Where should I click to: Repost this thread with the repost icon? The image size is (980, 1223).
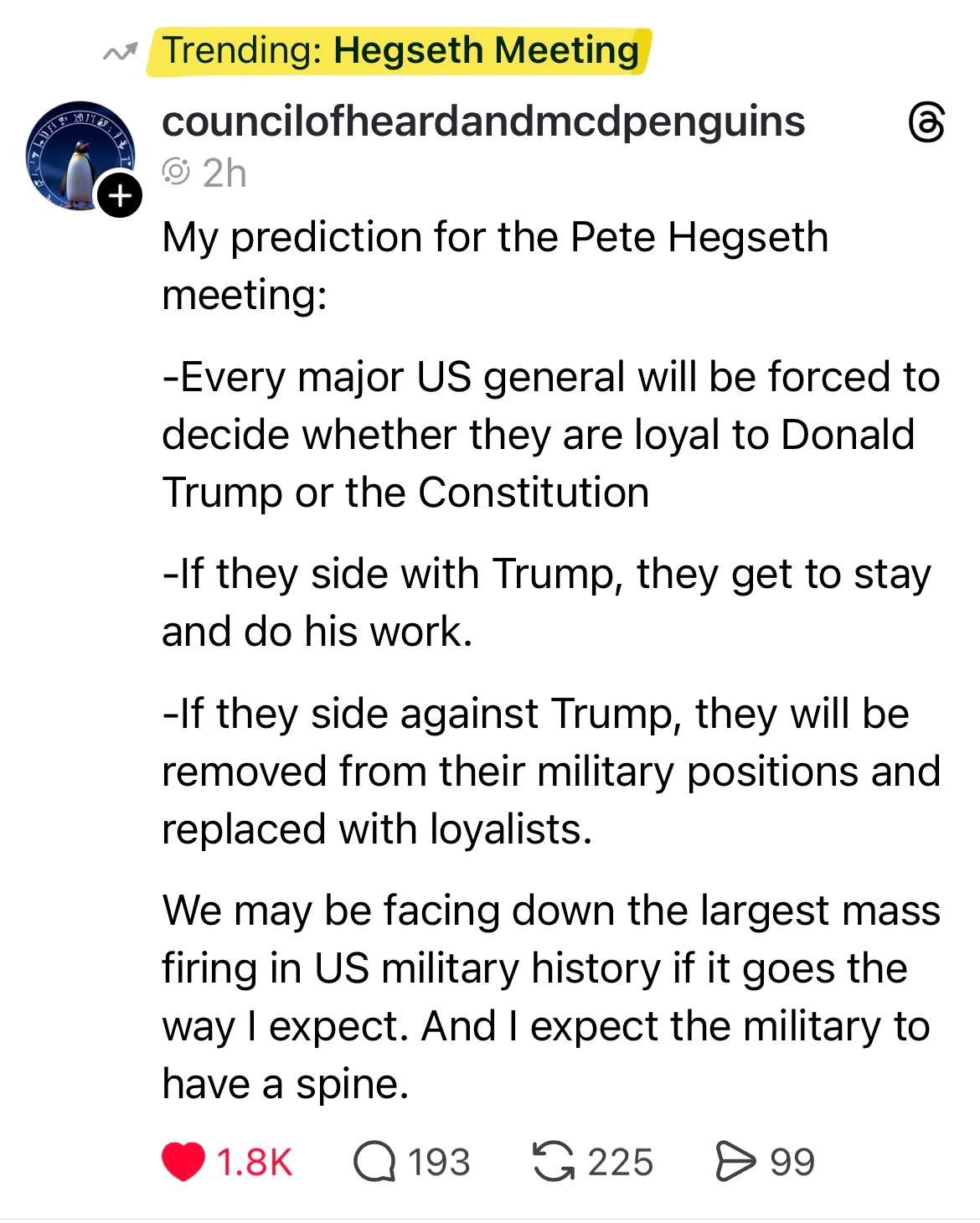pyautogui.click(x=554, y=1162)
